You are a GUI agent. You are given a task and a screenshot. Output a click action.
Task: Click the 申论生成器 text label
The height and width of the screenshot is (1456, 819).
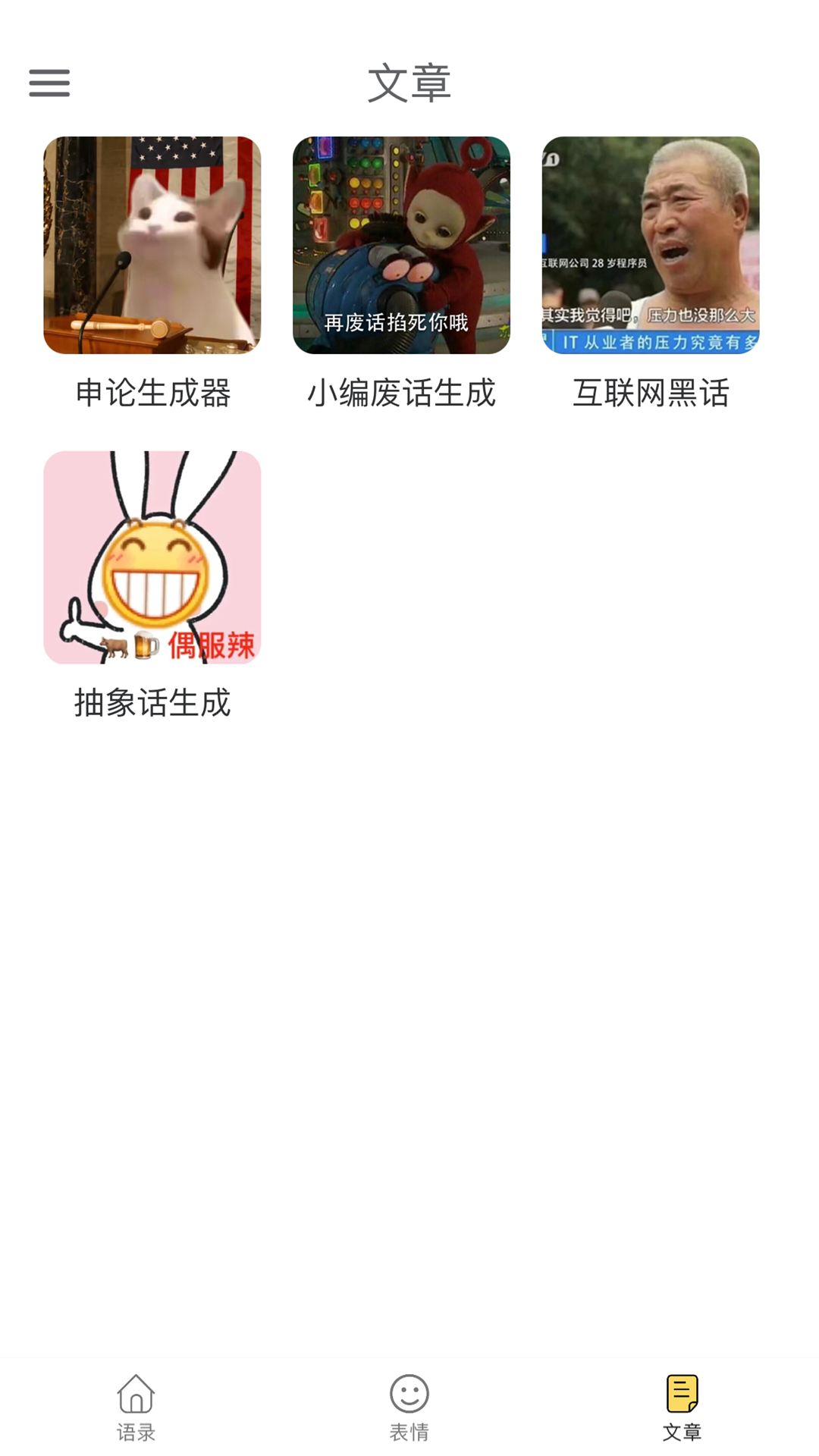click(x=152, y=393)
